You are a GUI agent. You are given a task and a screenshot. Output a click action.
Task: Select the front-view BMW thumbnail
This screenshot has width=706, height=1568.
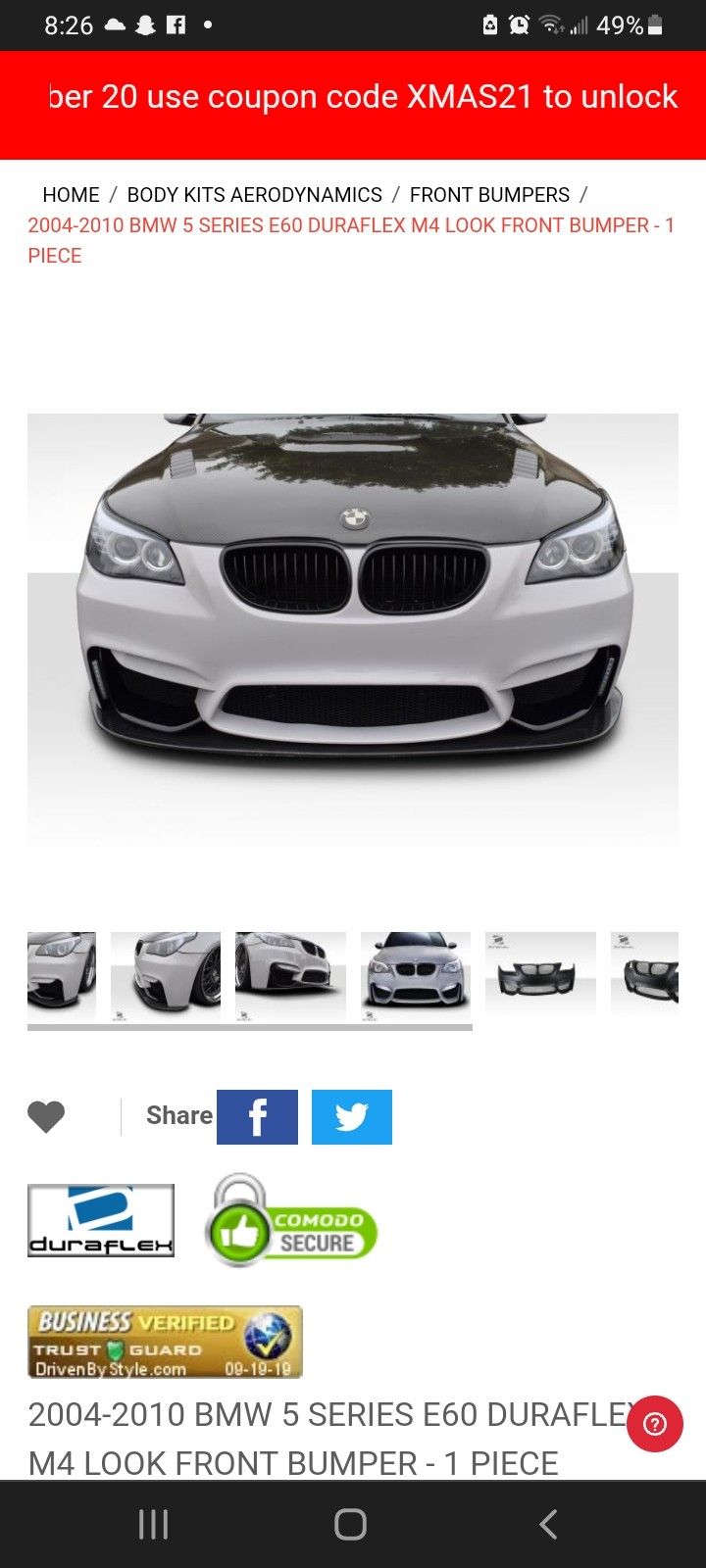point(415,976)
